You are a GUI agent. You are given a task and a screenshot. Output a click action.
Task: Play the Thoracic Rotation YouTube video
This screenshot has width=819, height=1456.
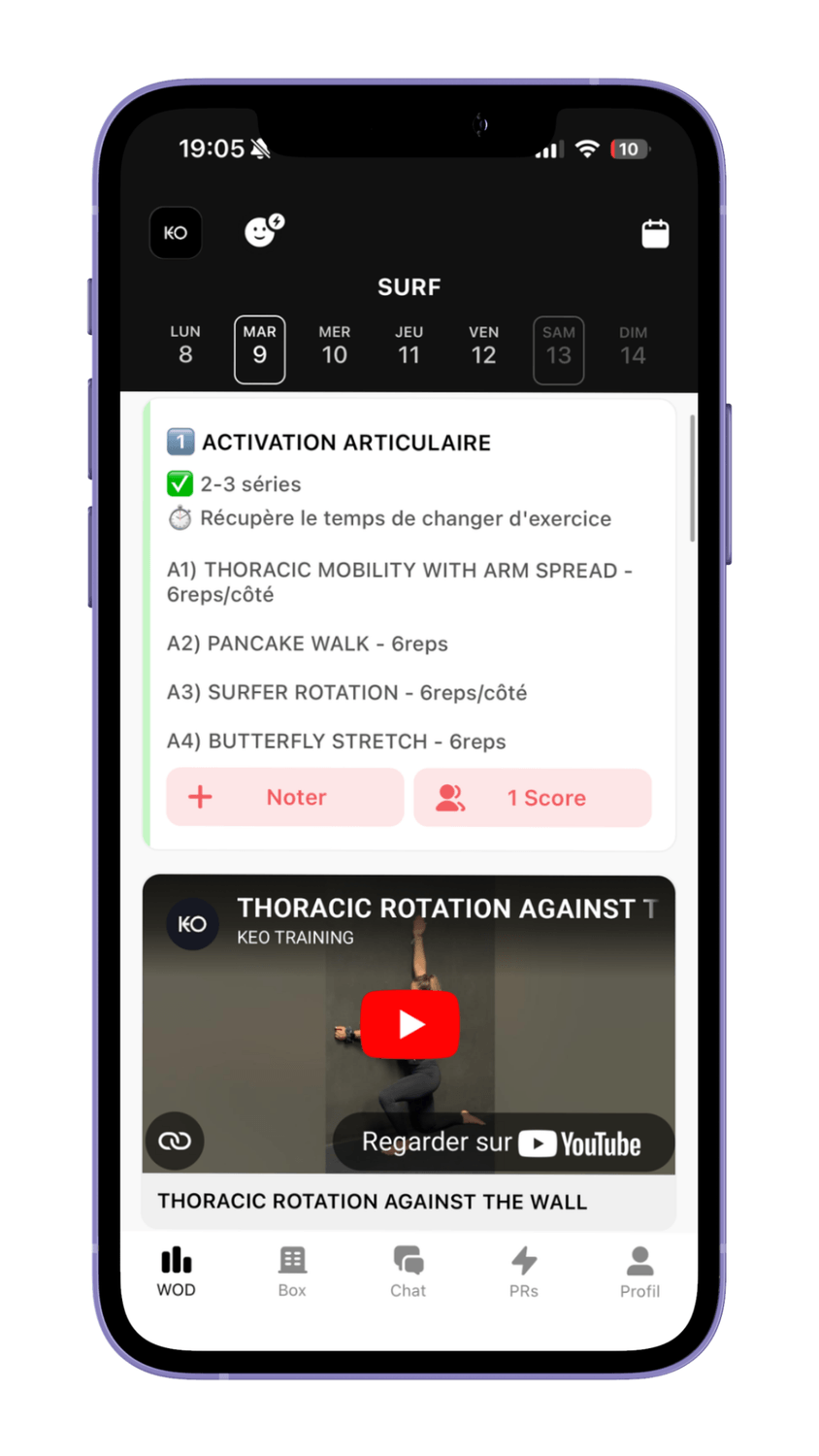point(409,1024)
